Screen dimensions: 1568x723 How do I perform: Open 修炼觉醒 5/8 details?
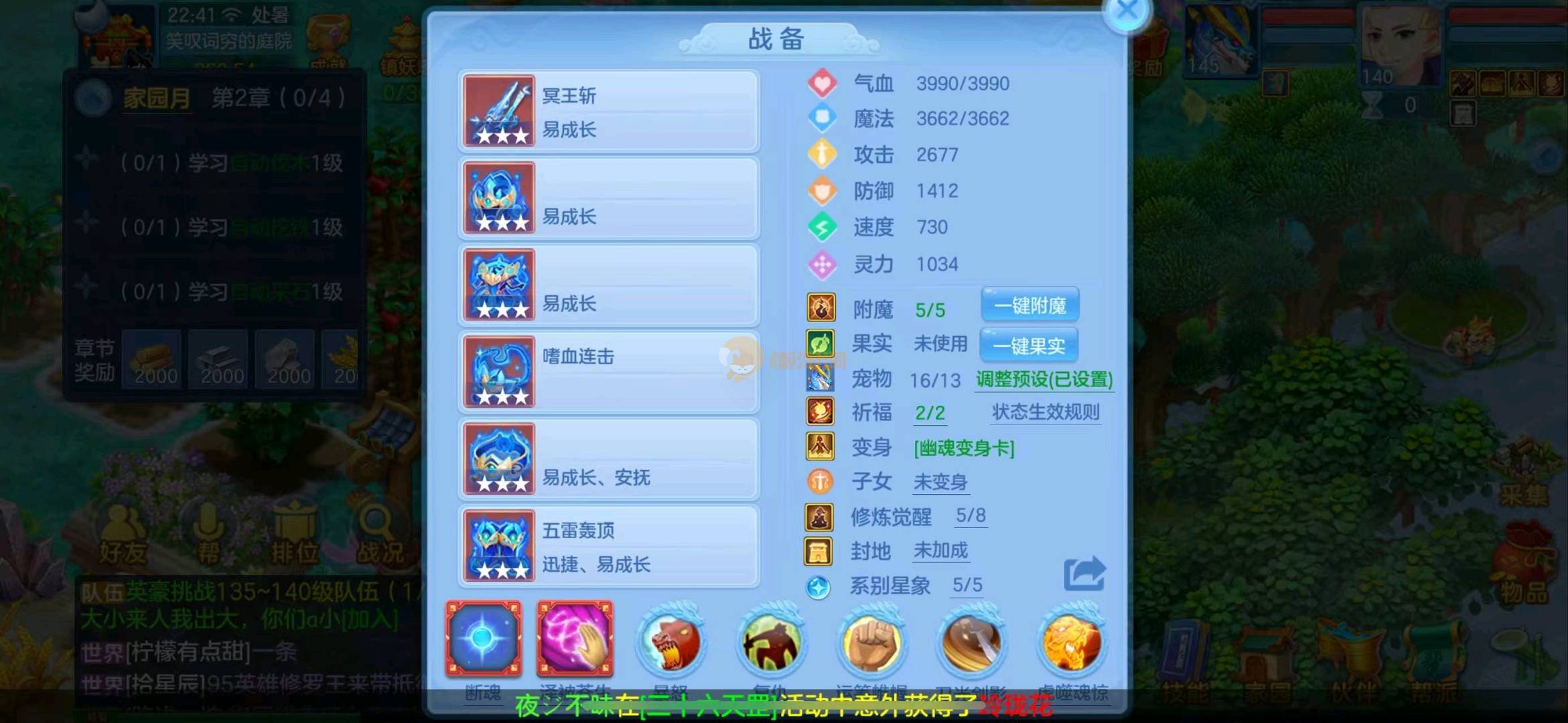point(971,515)
